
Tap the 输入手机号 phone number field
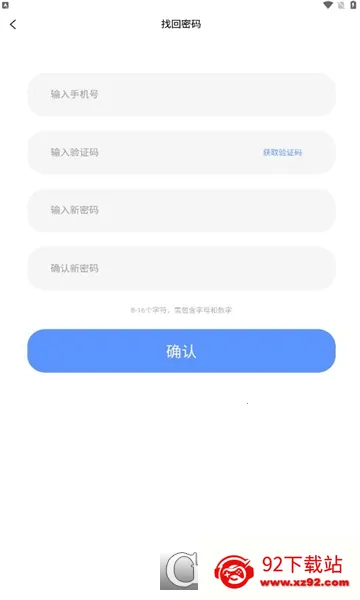181,95
